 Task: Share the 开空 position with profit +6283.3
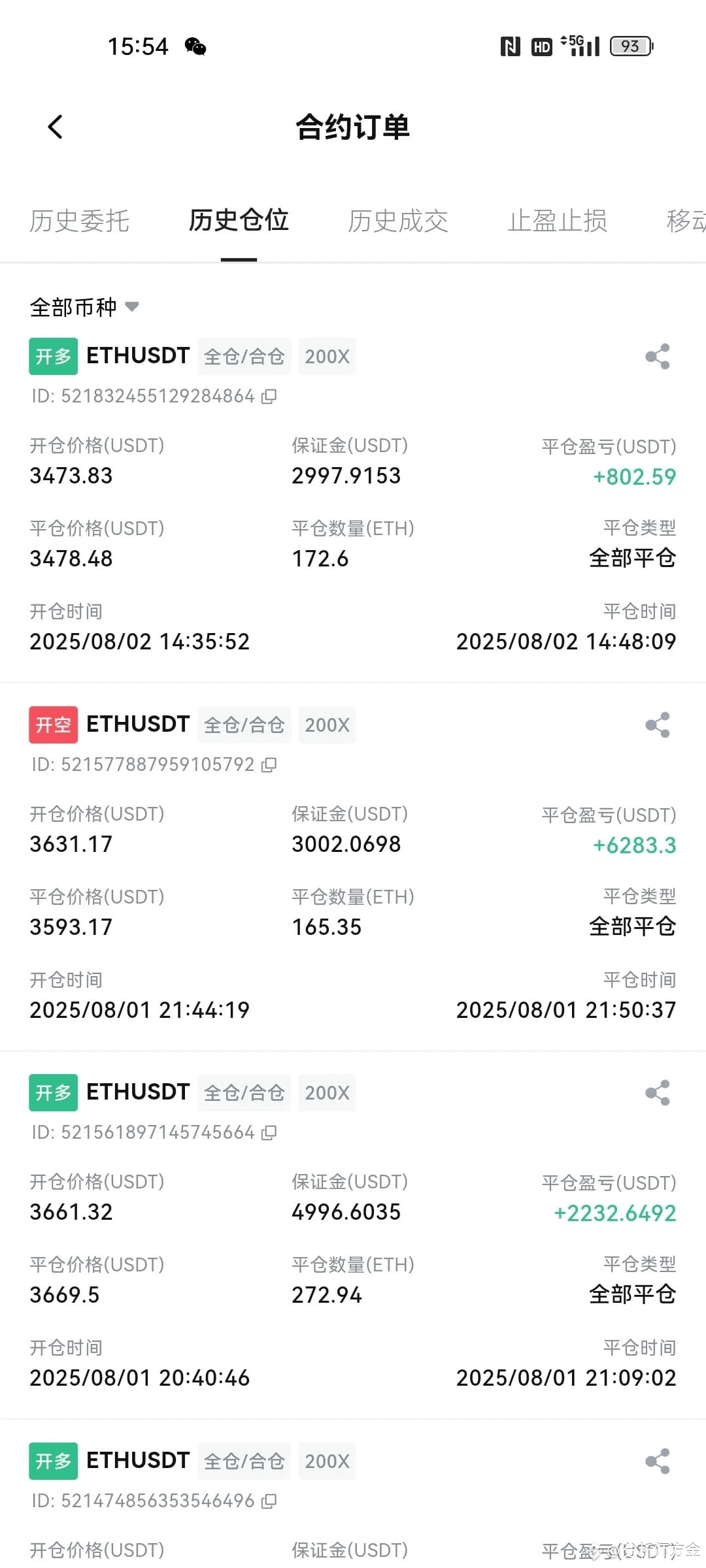658,725
